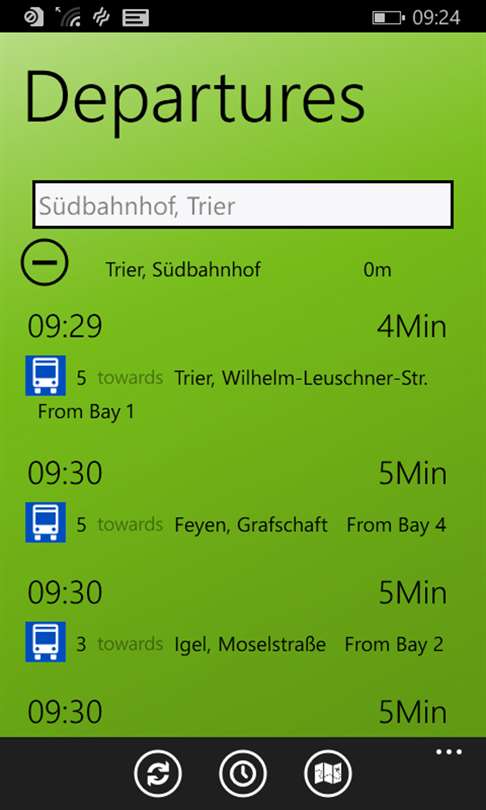486x810 pixels.
Task: Open the 09:29 departure to Wilhelm-Leuschner-Str.
Action: click(237, 366)
